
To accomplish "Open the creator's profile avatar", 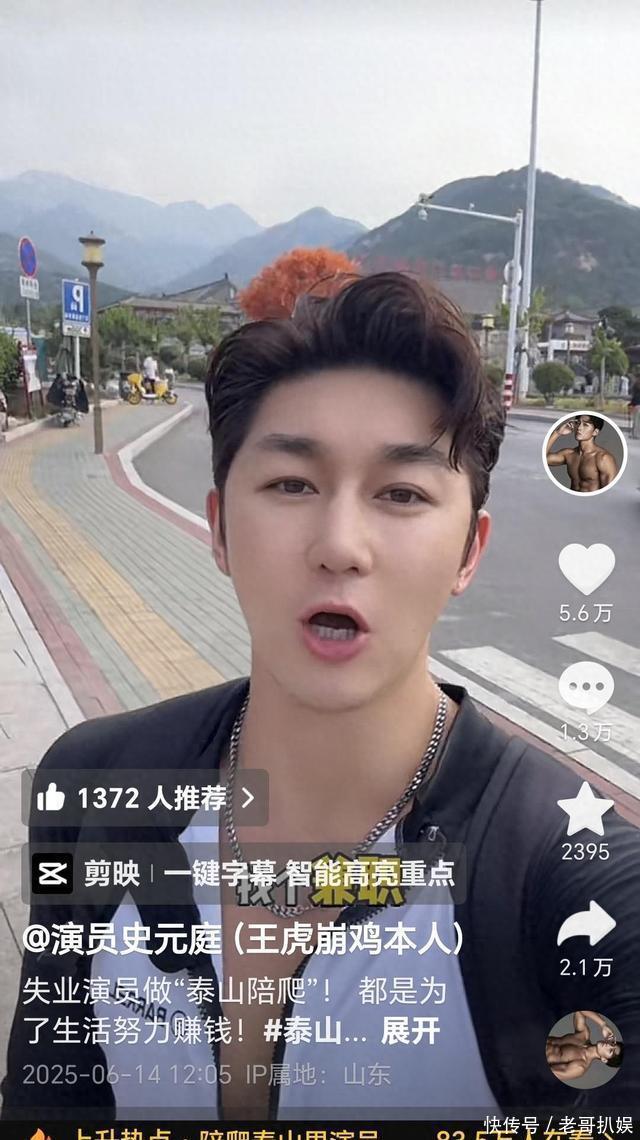I will (x=584, y=453).
